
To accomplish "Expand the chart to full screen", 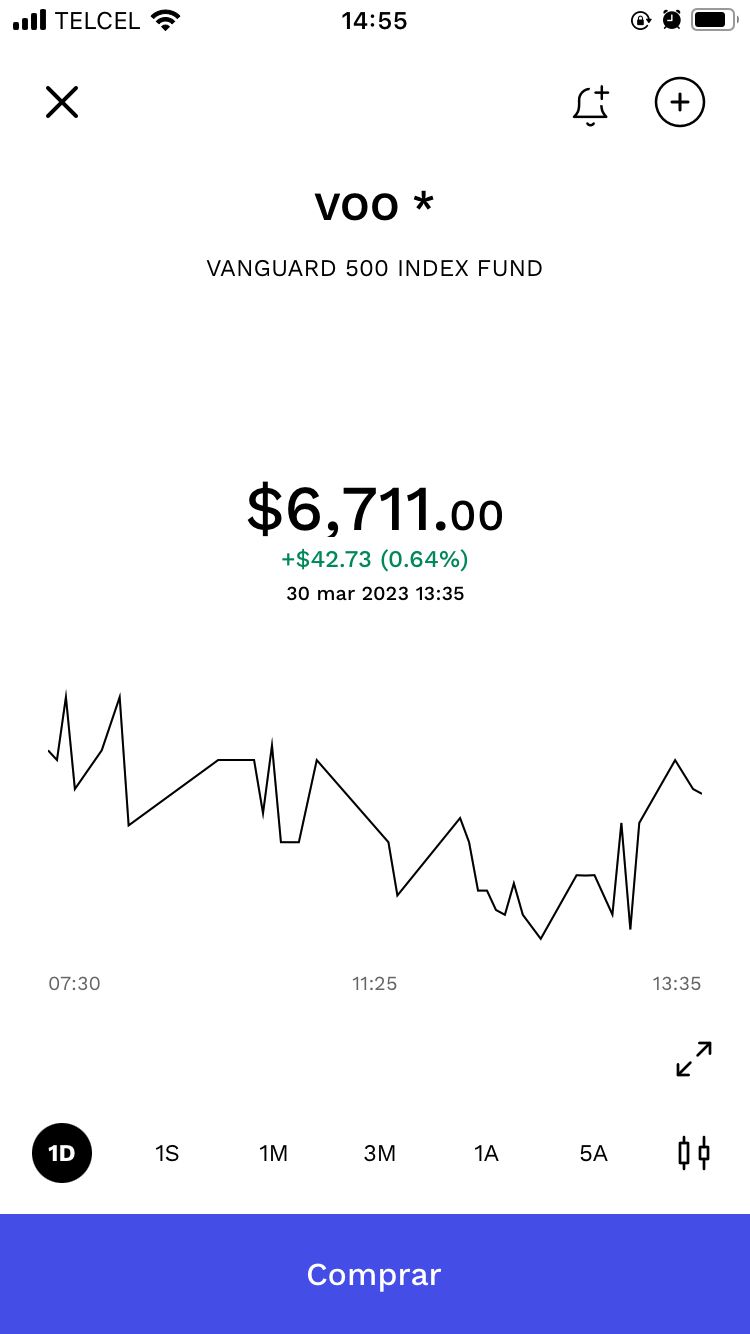I will tap(694, 1059).
